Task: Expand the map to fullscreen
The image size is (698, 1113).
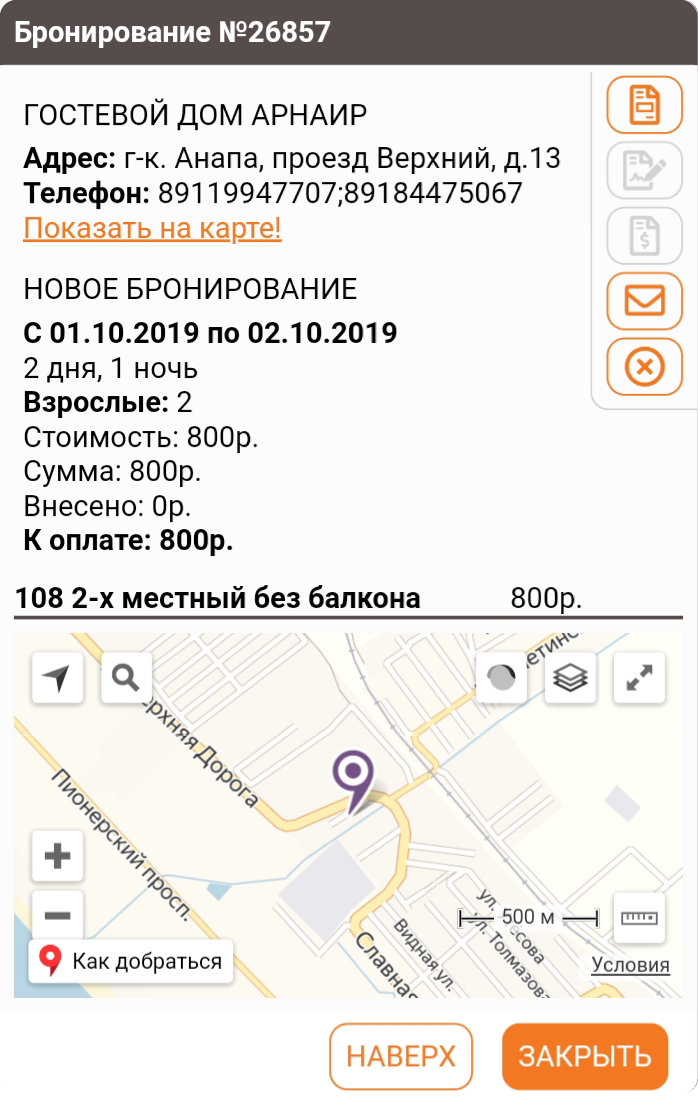Action: (639, 679)
